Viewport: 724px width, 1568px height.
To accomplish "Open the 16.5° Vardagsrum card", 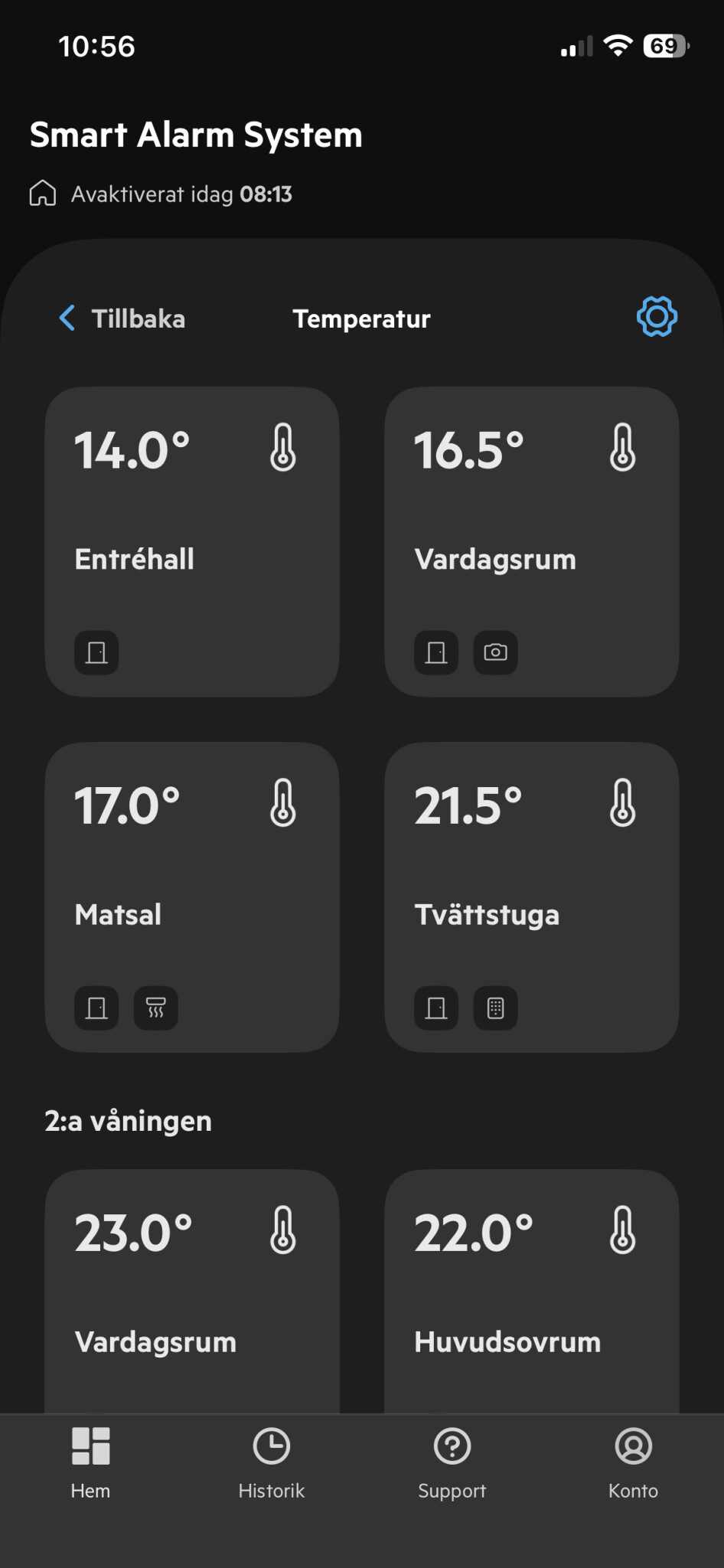I will (x=531, y=541).
